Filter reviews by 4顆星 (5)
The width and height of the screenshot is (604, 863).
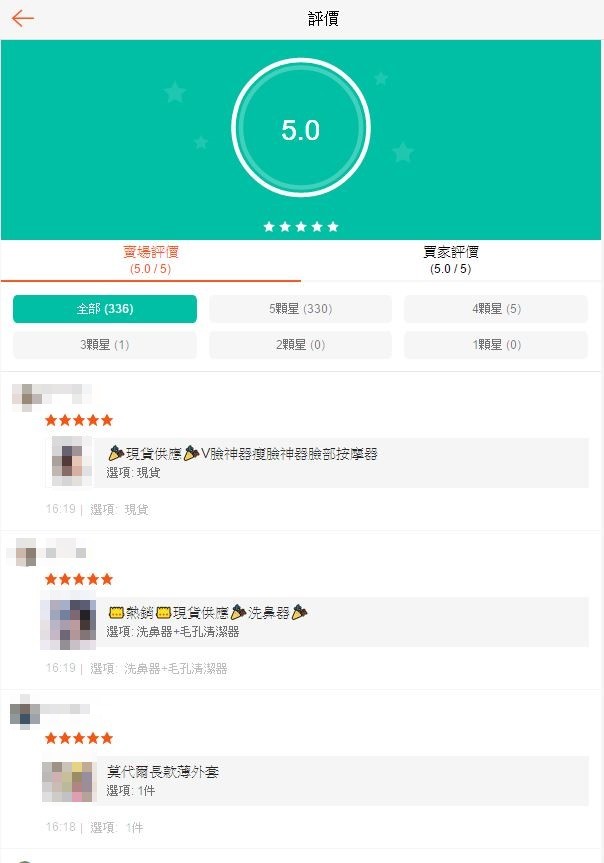pos(496,309)
